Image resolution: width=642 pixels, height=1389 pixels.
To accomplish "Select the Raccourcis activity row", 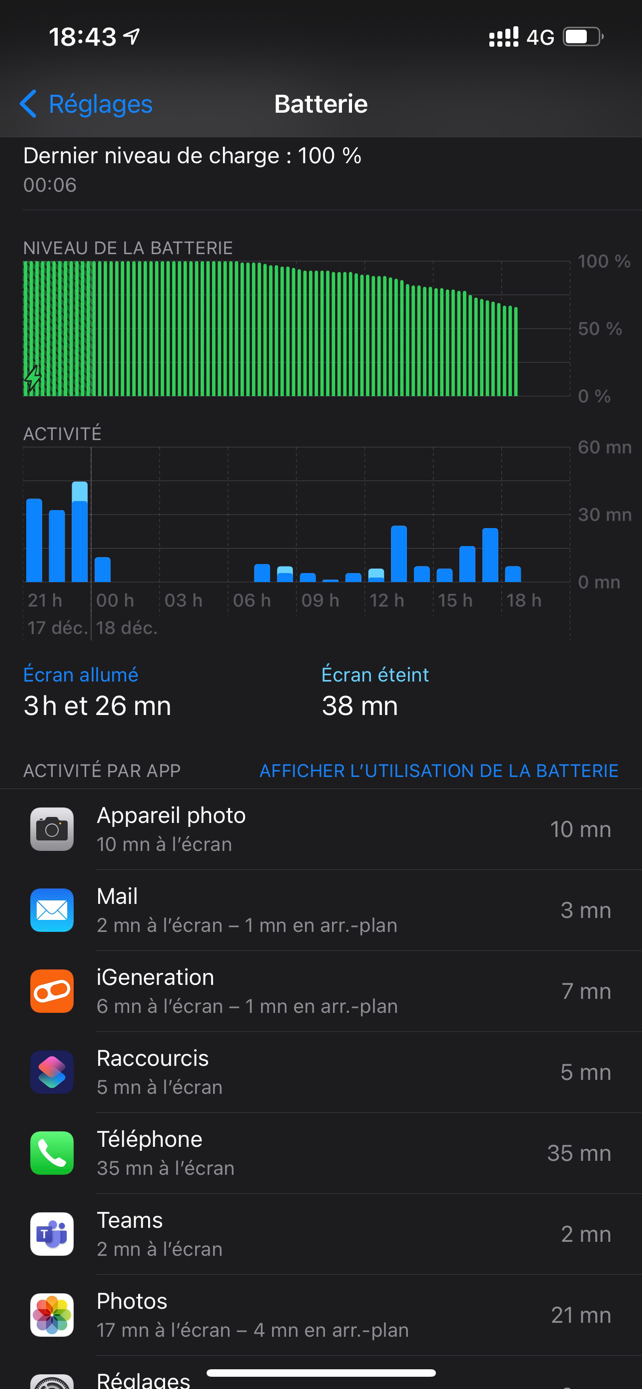I will [x=321, y=1072].
